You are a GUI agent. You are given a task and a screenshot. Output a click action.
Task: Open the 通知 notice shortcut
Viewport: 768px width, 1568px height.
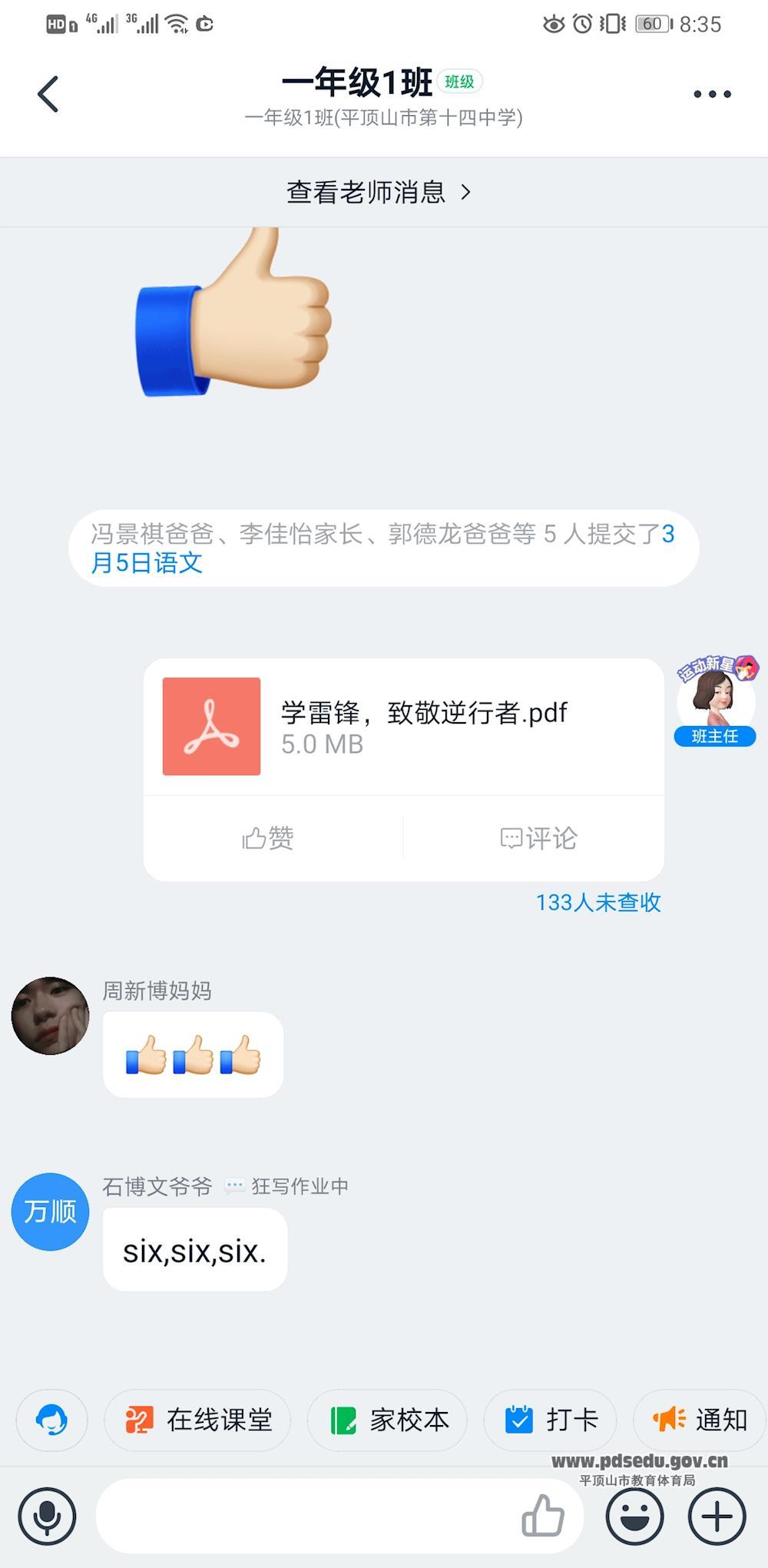[699, 1420]
